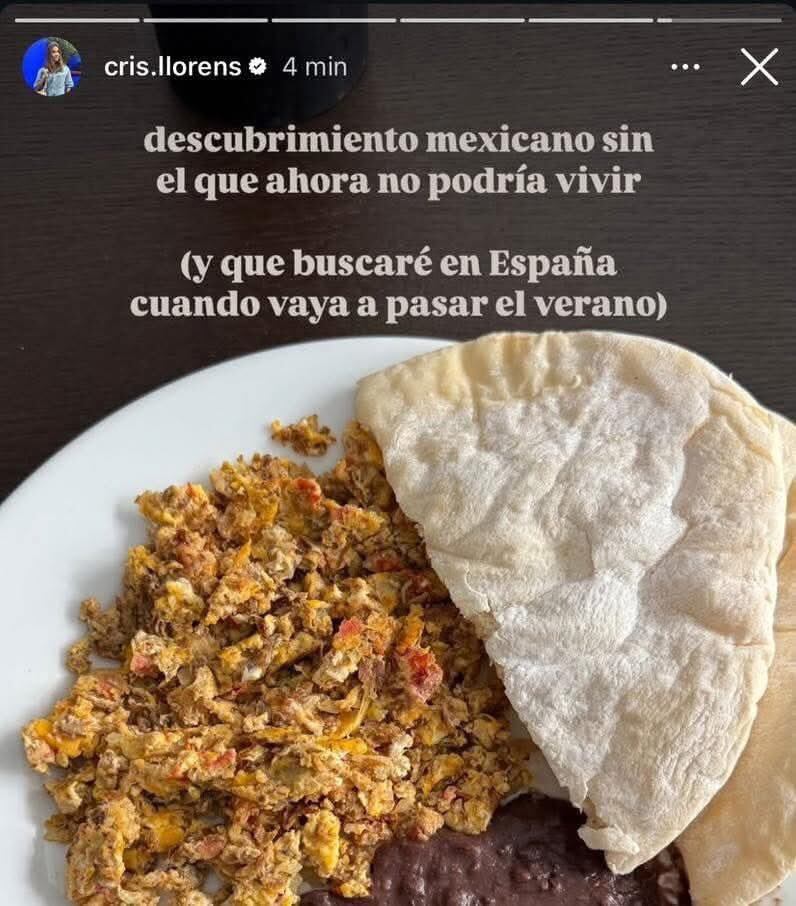
Task: Close the story viewer
Action: [x=759, y=67]
